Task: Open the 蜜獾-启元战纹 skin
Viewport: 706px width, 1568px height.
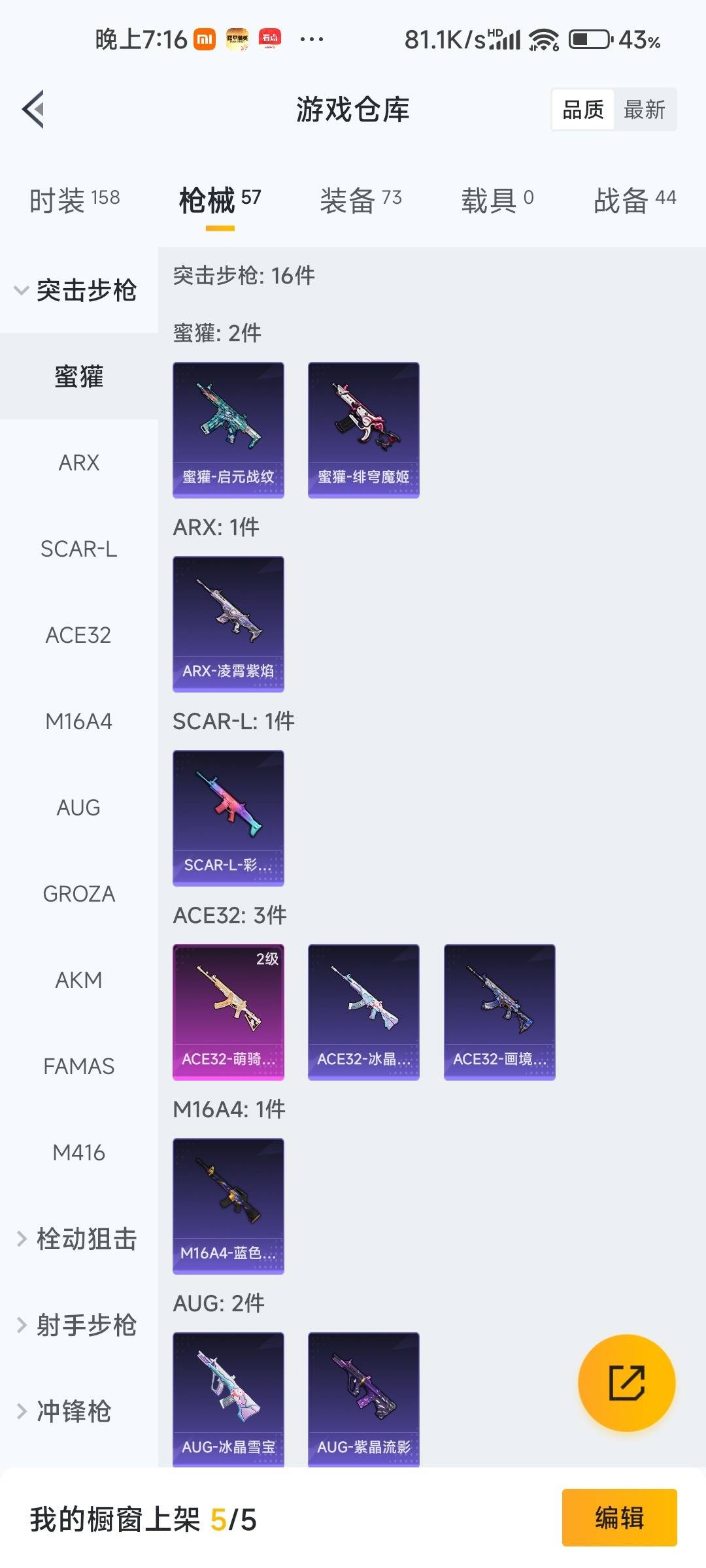Action: pyautogui.click(x=228, y=430)
